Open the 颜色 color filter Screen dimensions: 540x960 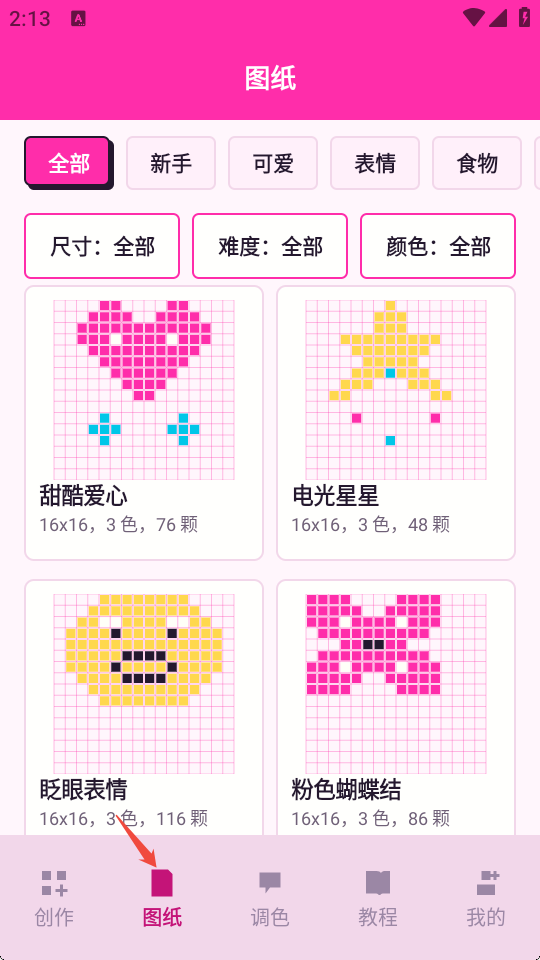point(438,246)
